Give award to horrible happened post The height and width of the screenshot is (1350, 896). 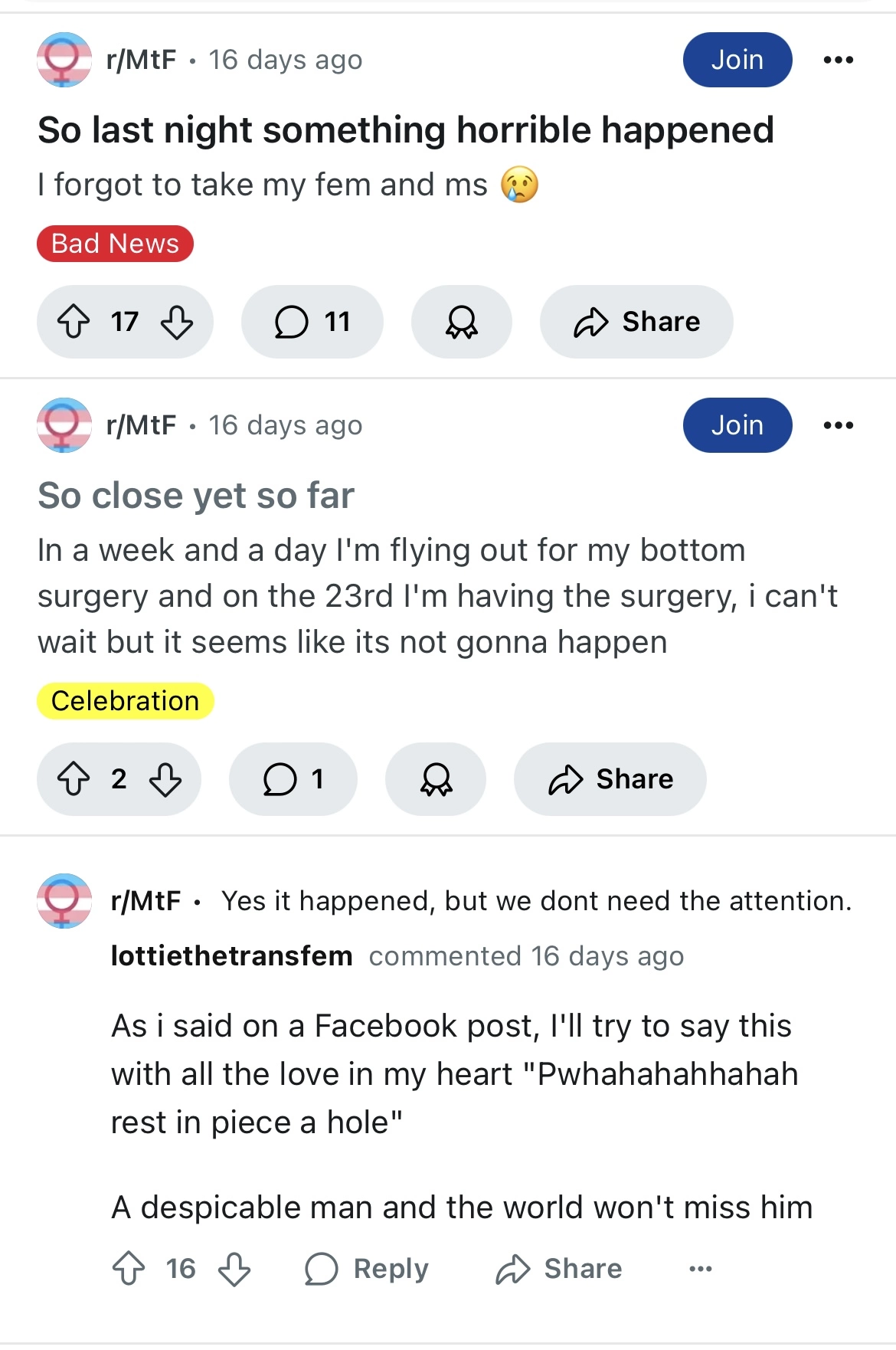point(461,322)
